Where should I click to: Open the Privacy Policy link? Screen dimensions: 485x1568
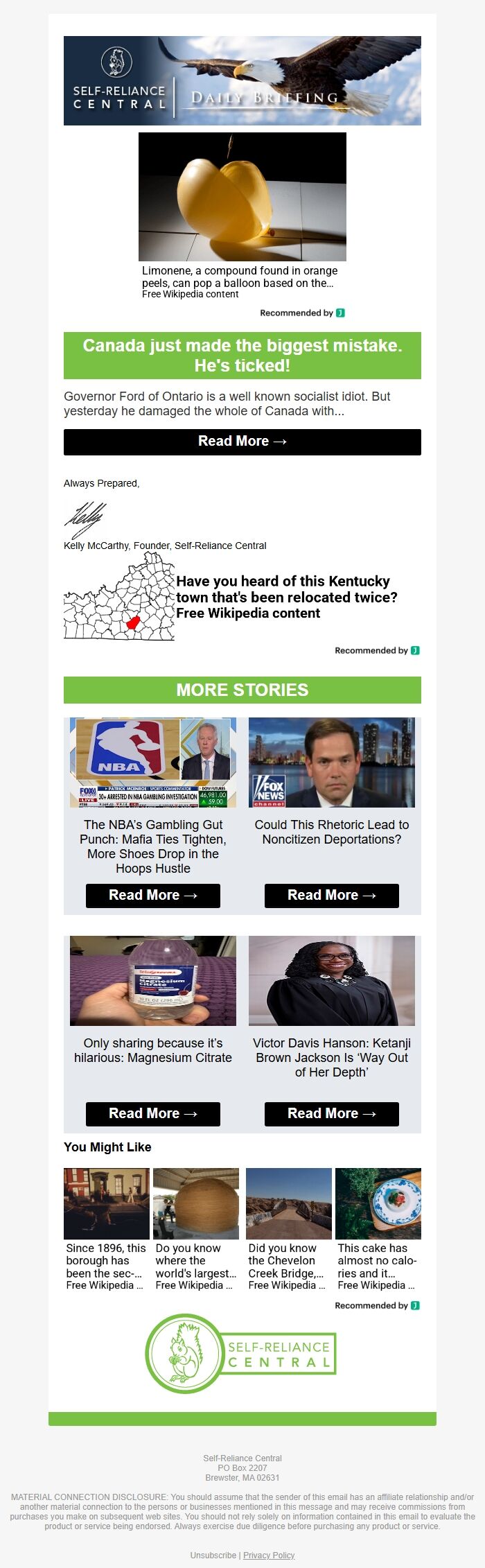pos(269,1555)
